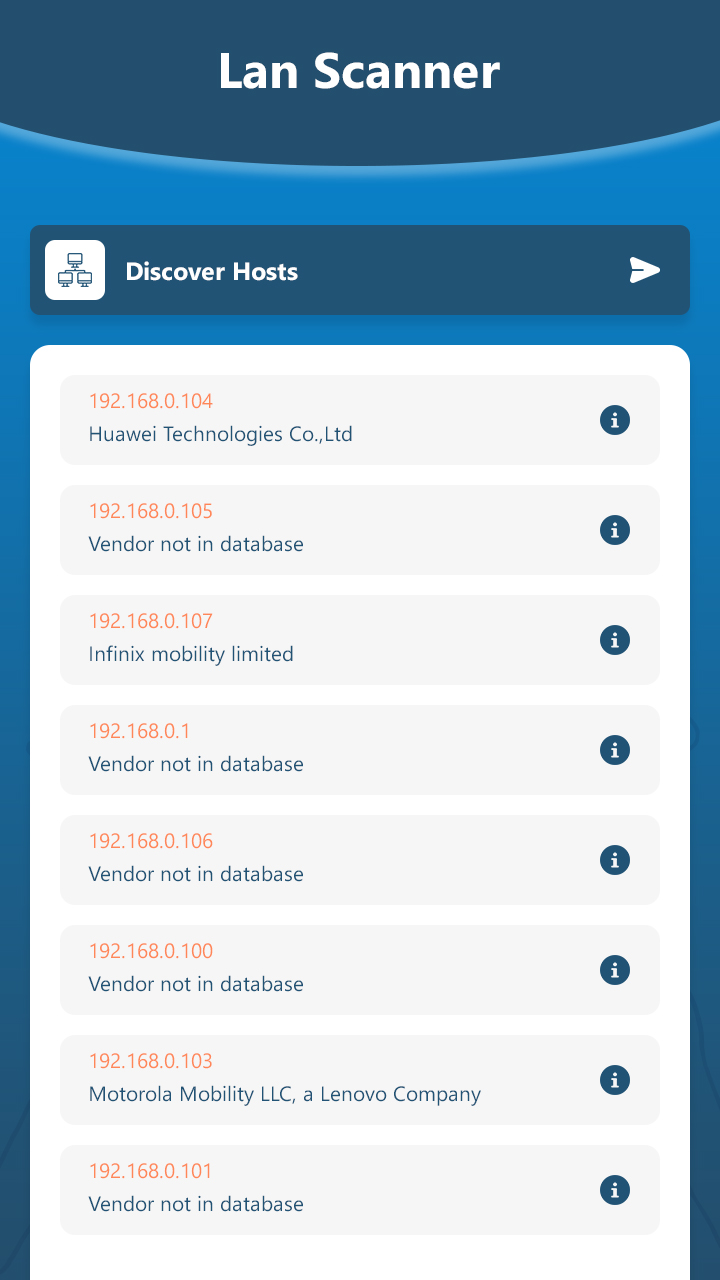Open info for the Motorola device

point(615,1080)
